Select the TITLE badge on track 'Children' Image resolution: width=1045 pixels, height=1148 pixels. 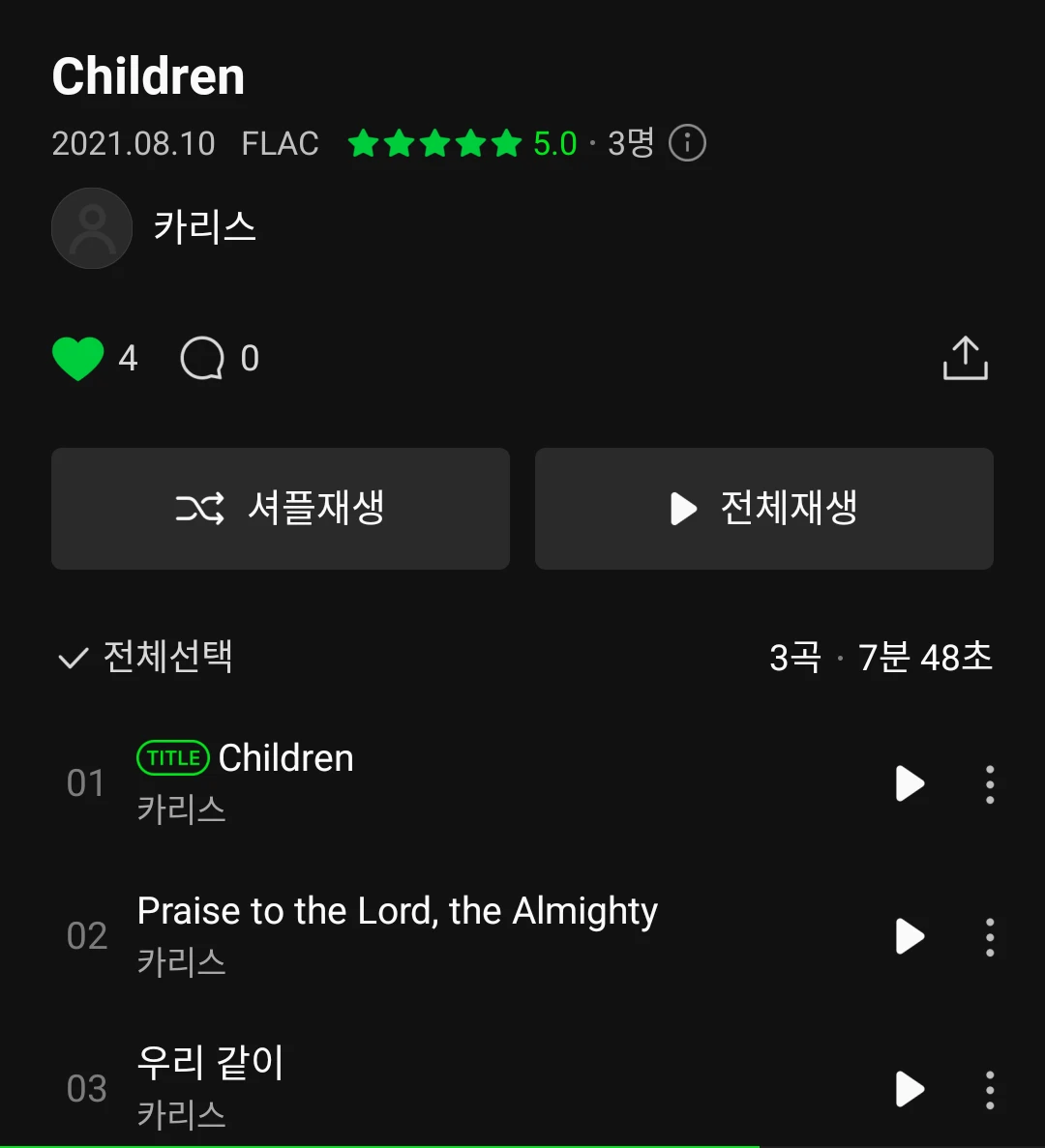pyautogui.click(x=173, y=758)
